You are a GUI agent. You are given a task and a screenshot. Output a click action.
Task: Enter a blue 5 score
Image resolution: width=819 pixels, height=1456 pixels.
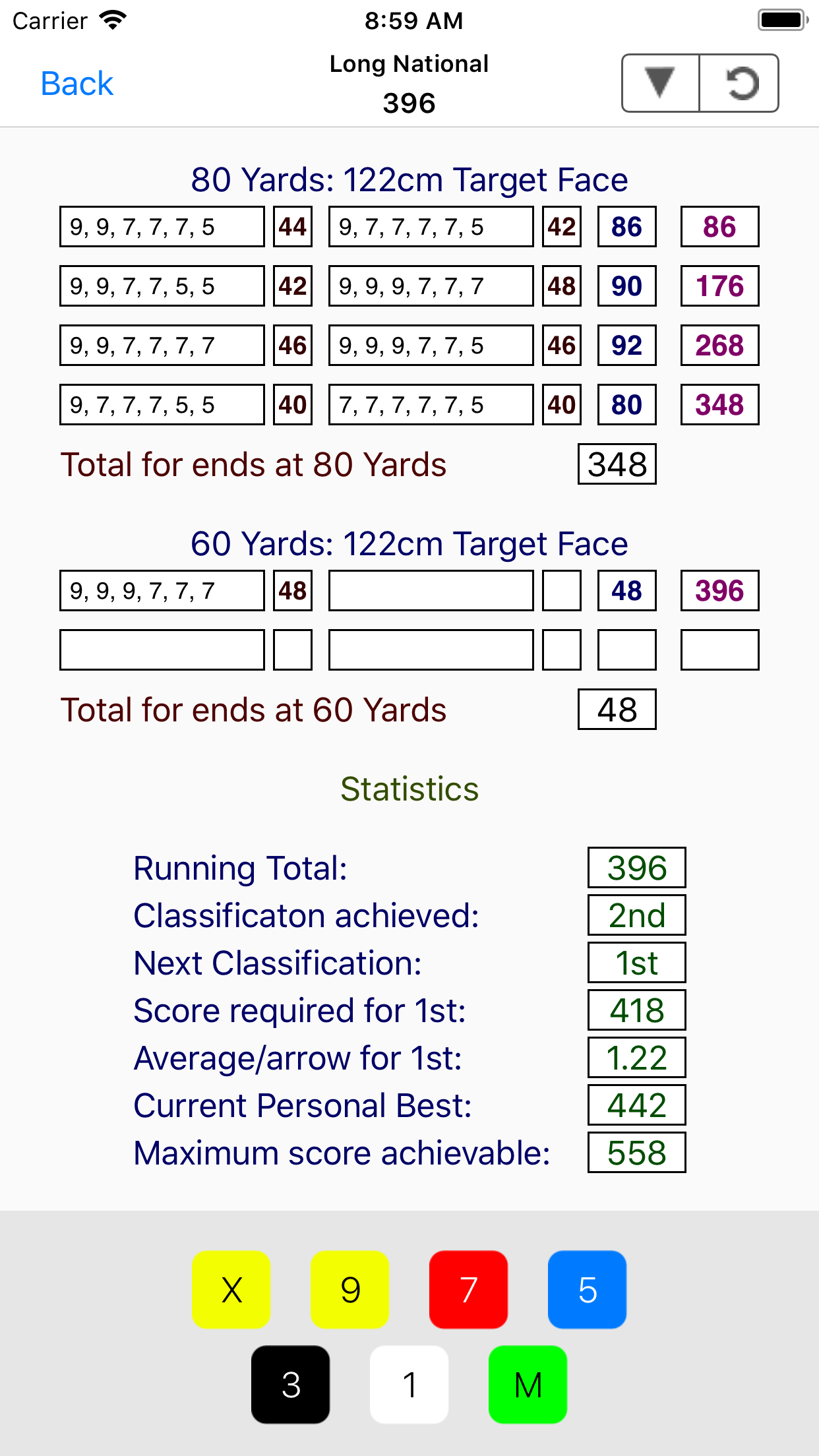click(x=588, y=1289)
